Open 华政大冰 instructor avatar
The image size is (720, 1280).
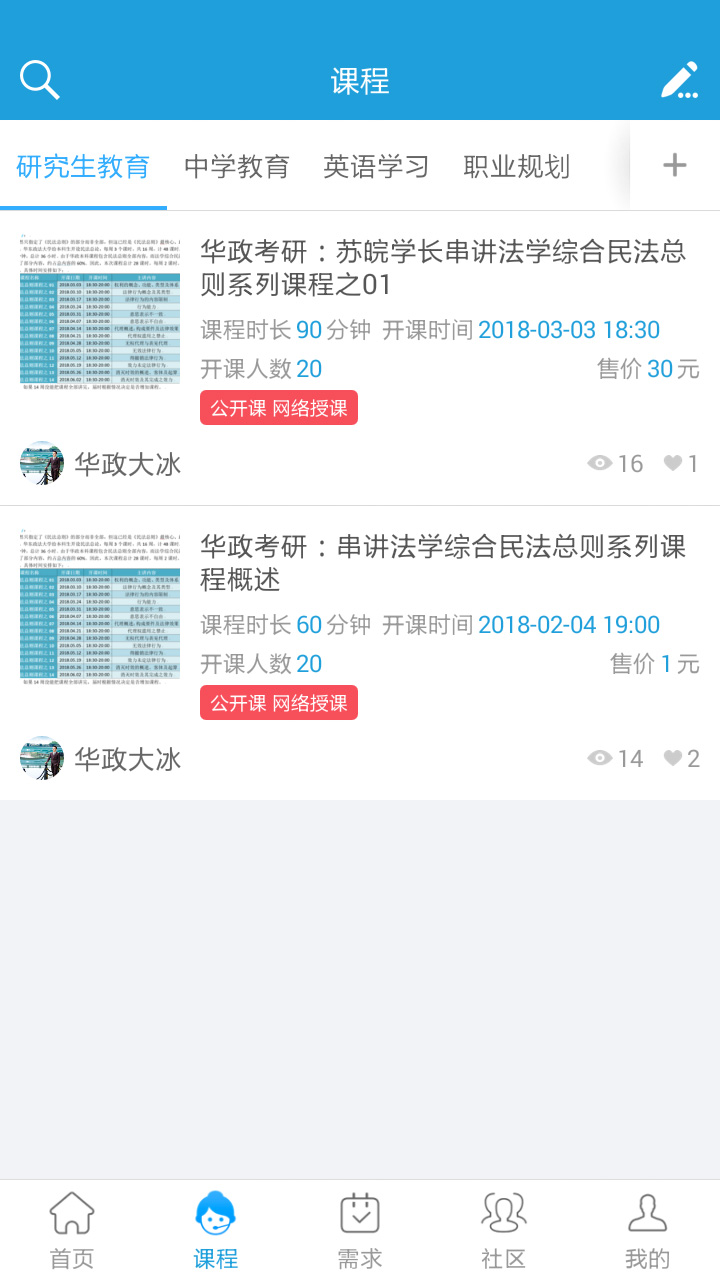coord(40,463)
